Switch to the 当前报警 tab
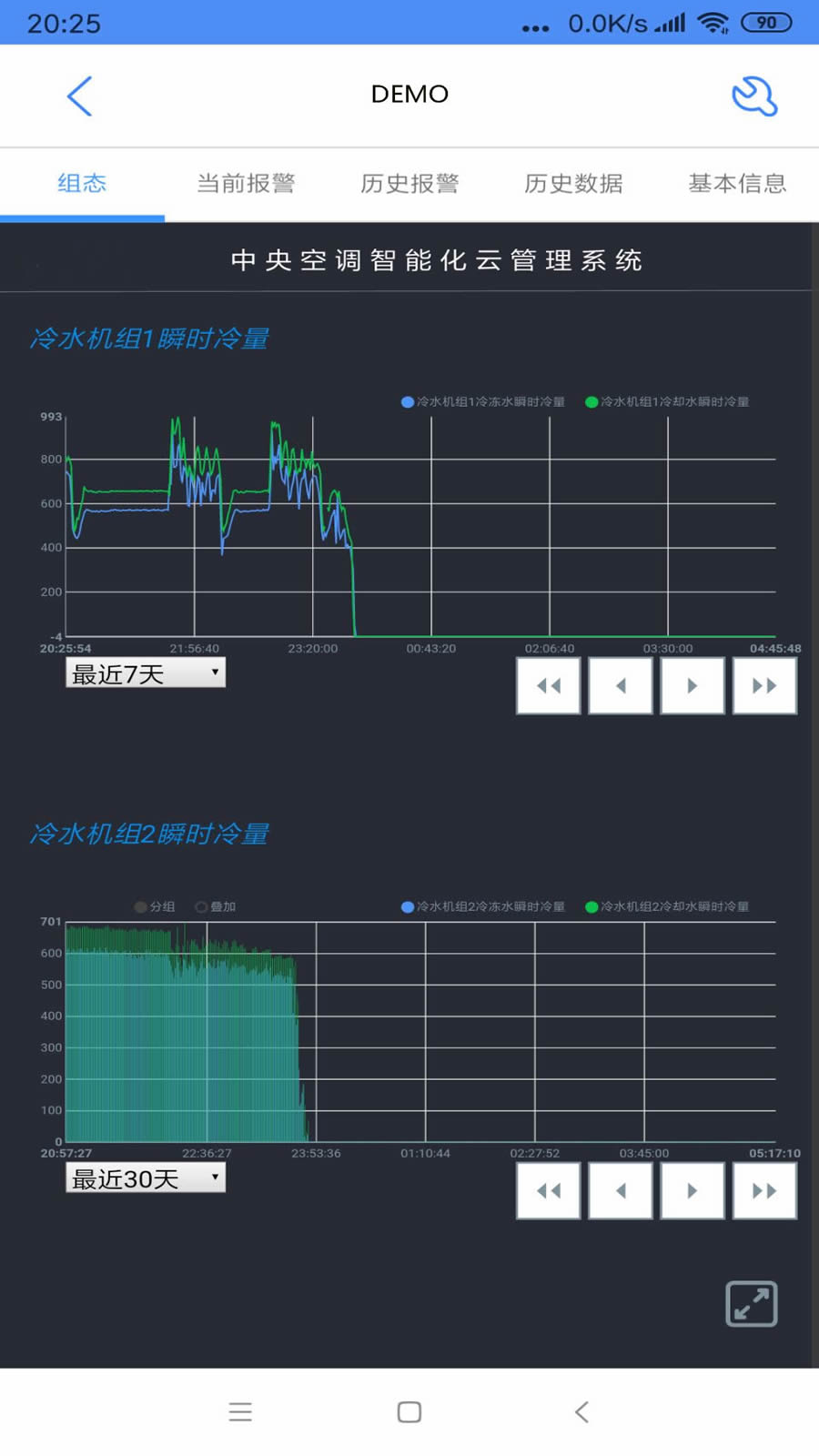819x1456 pixels. [x=246, y=184]
